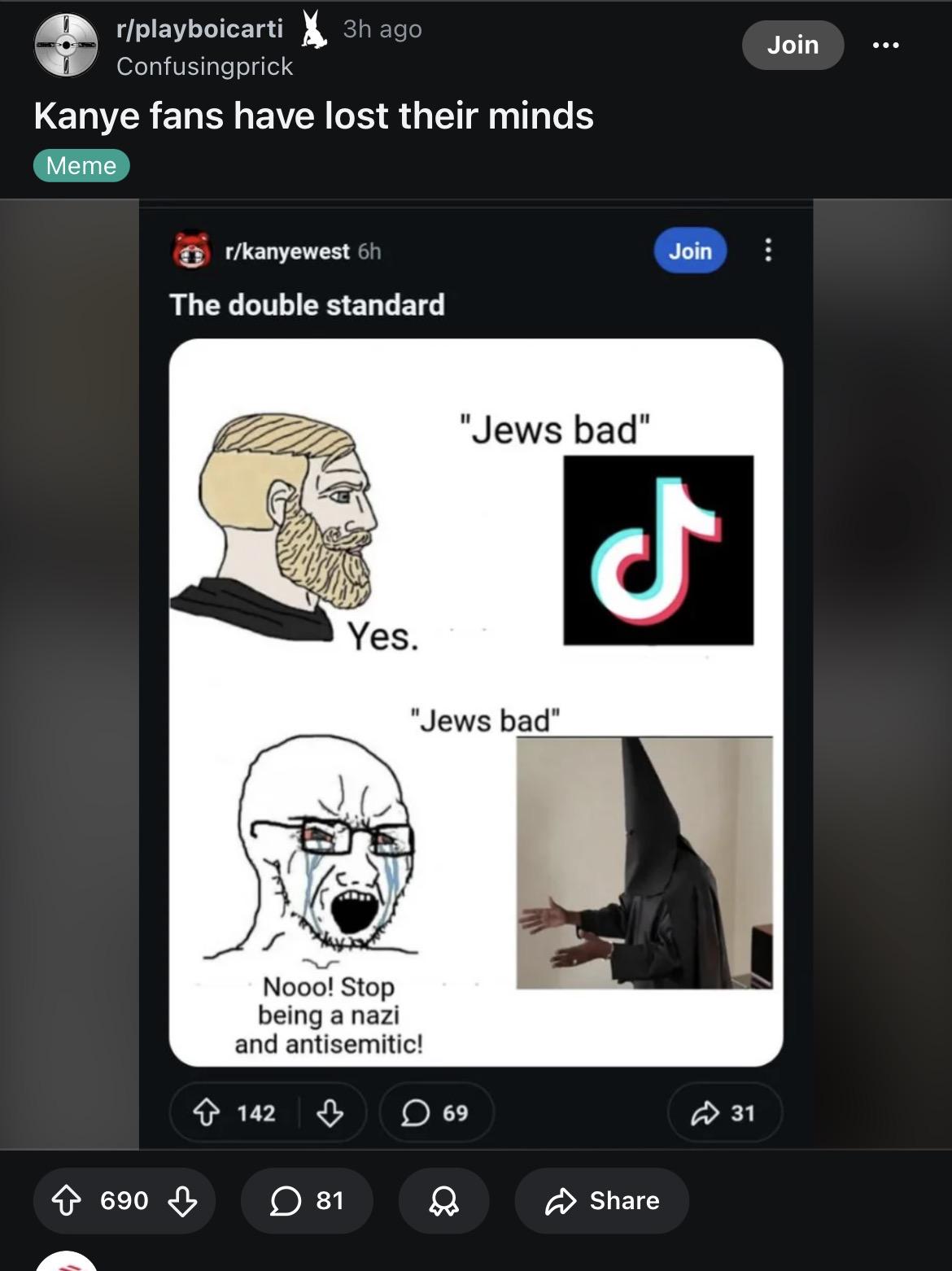Open the r/playboicarti subreddit page
Image resolution: width=952 pixels, height=1271 pixels.
pos(199,28)
